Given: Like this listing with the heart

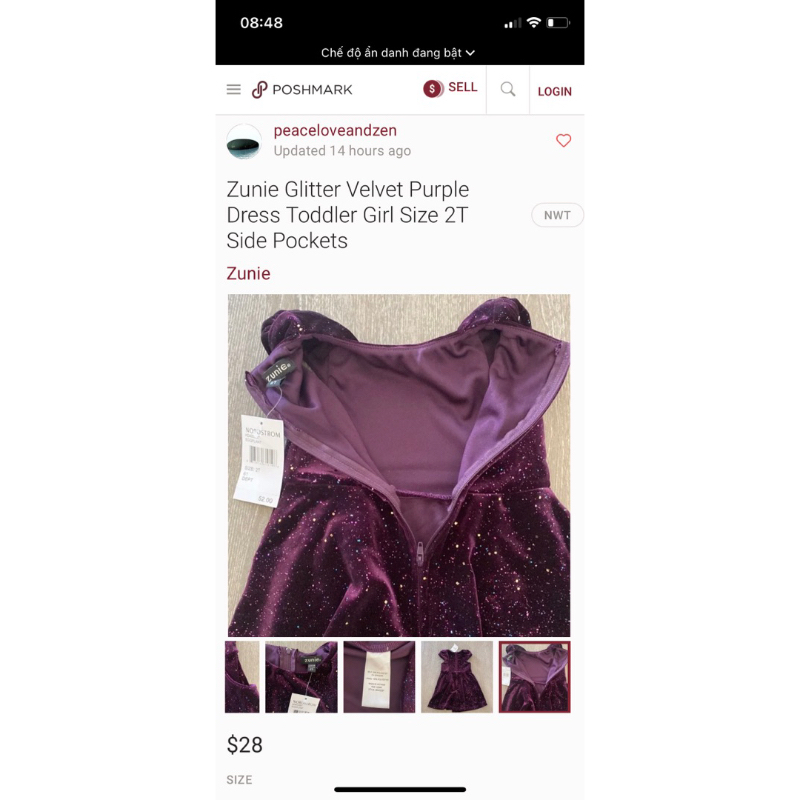Looking at the screenshot, I should (x=563, y=141).
